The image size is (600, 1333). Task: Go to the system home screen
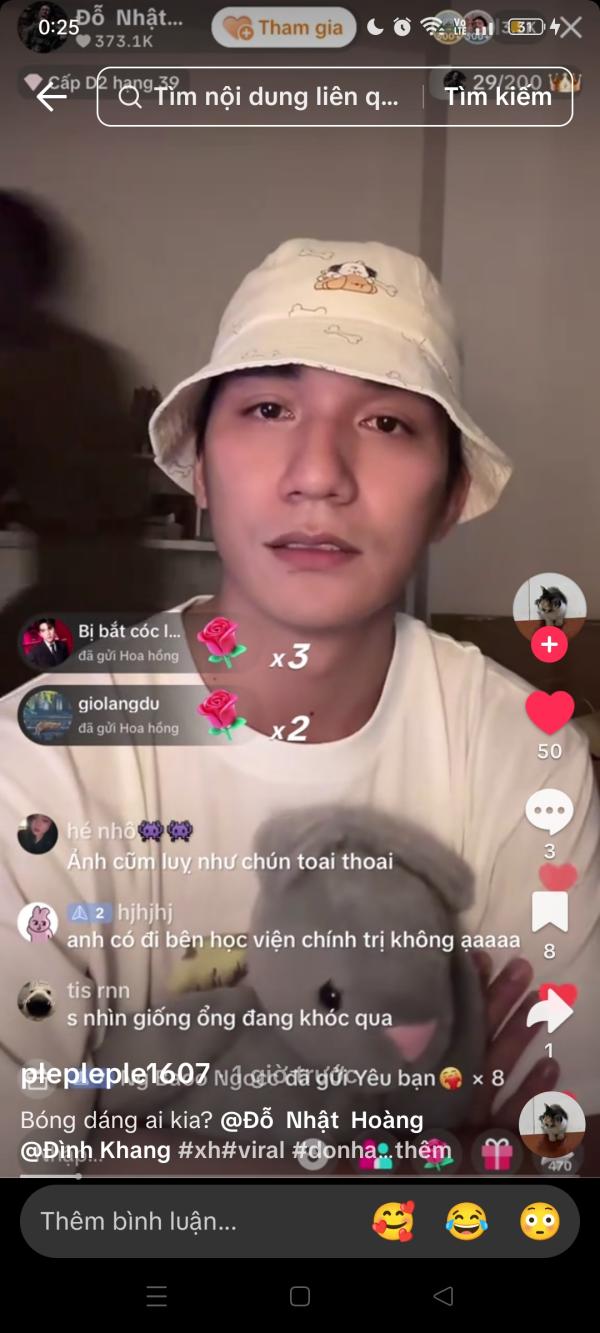coord(300,1297)
